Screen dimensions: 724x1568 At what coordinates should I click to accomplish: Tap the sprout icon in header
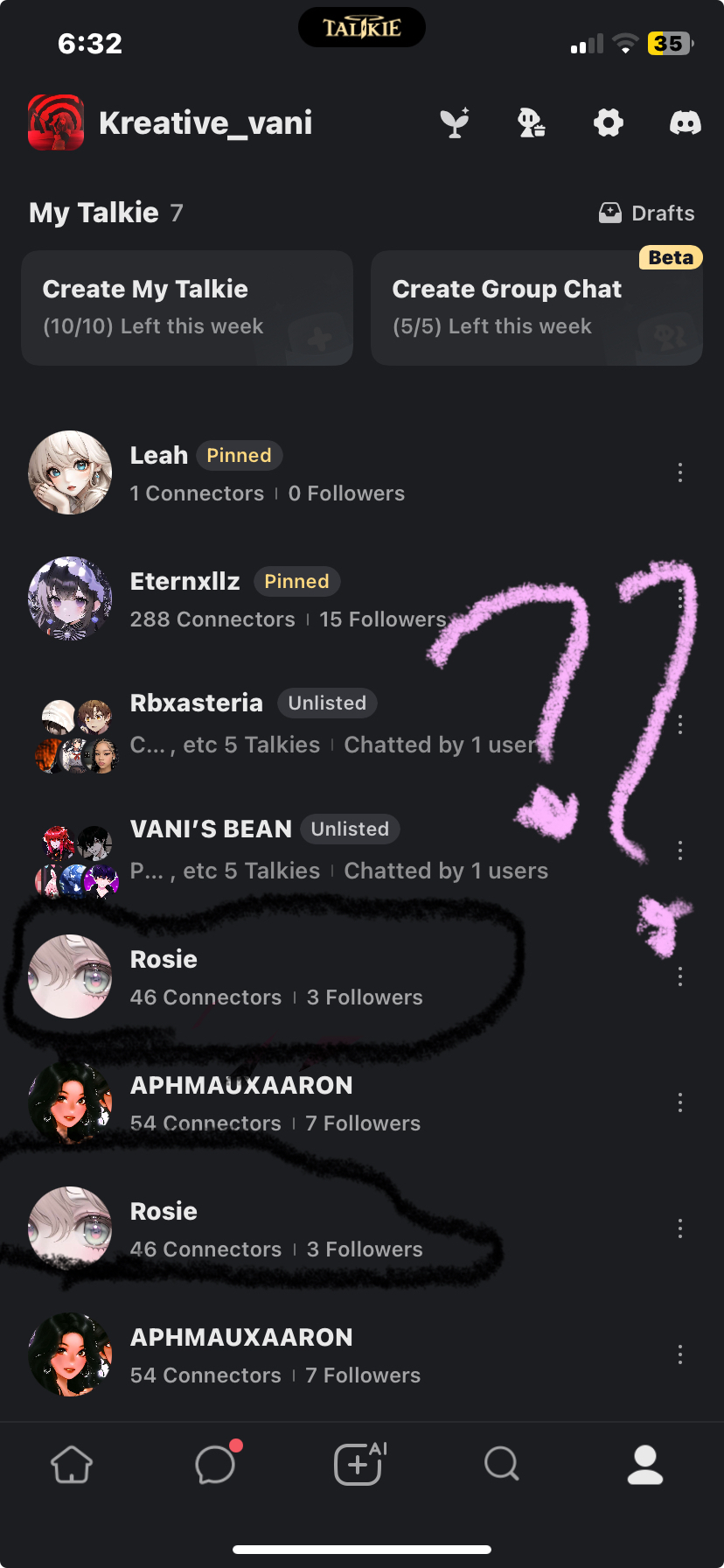(455, 122)
